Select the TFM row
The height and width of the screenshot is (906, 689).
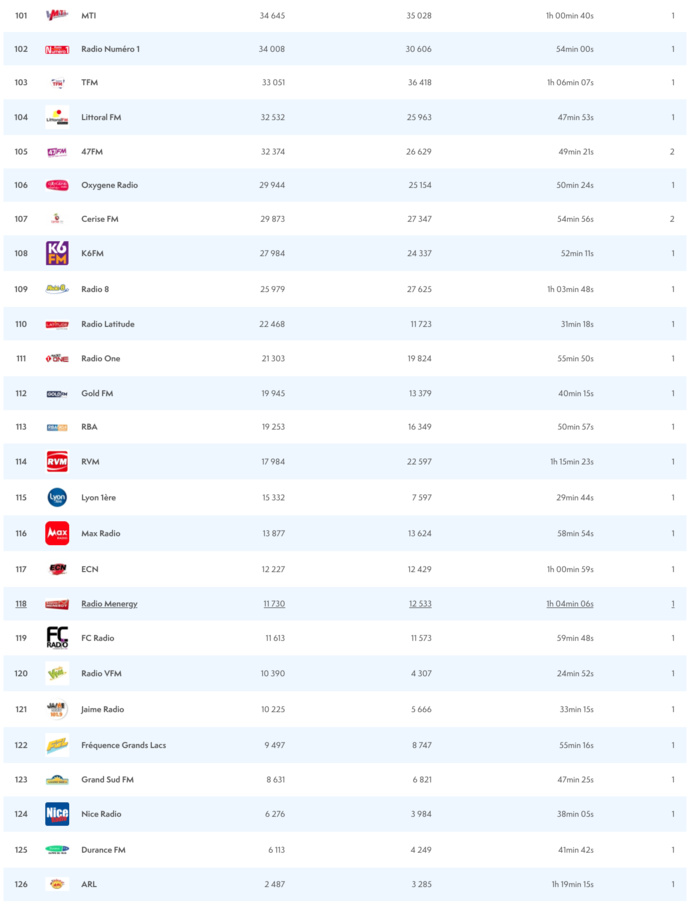click(x=89, y=83)
